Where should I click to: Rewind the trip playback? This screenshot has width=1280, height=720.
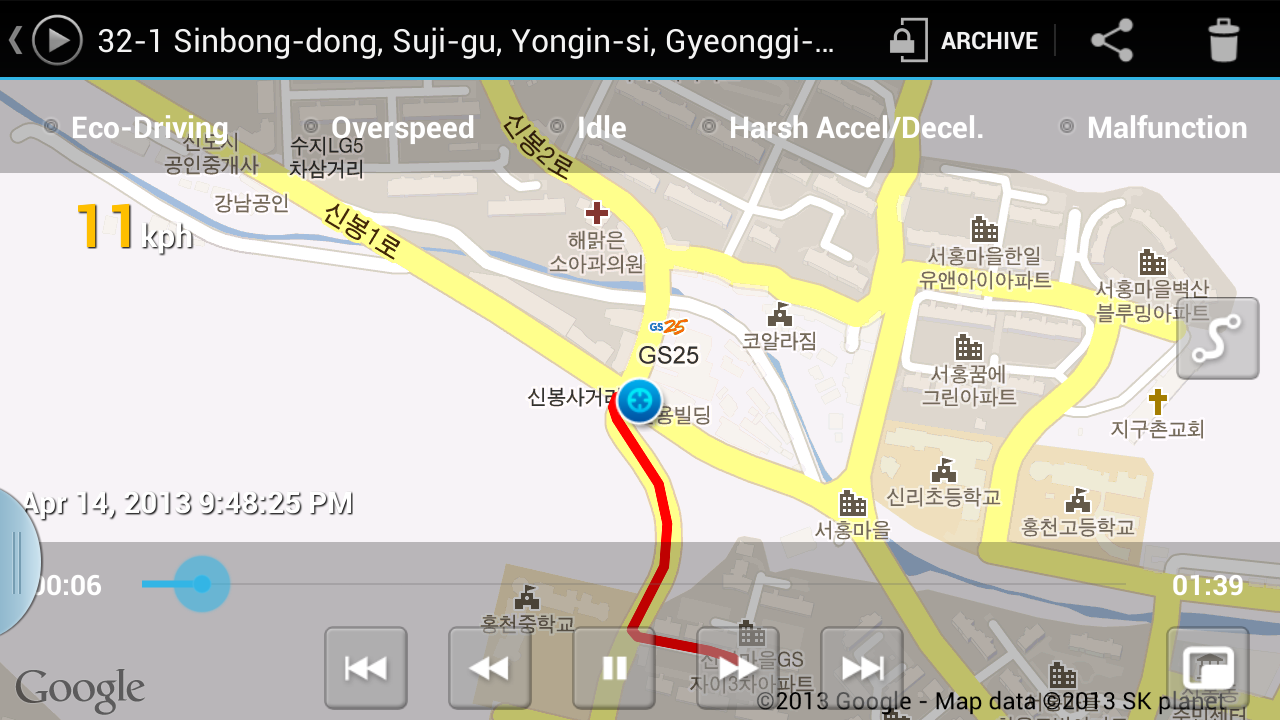pyautogui.click(x=490, y=667)
